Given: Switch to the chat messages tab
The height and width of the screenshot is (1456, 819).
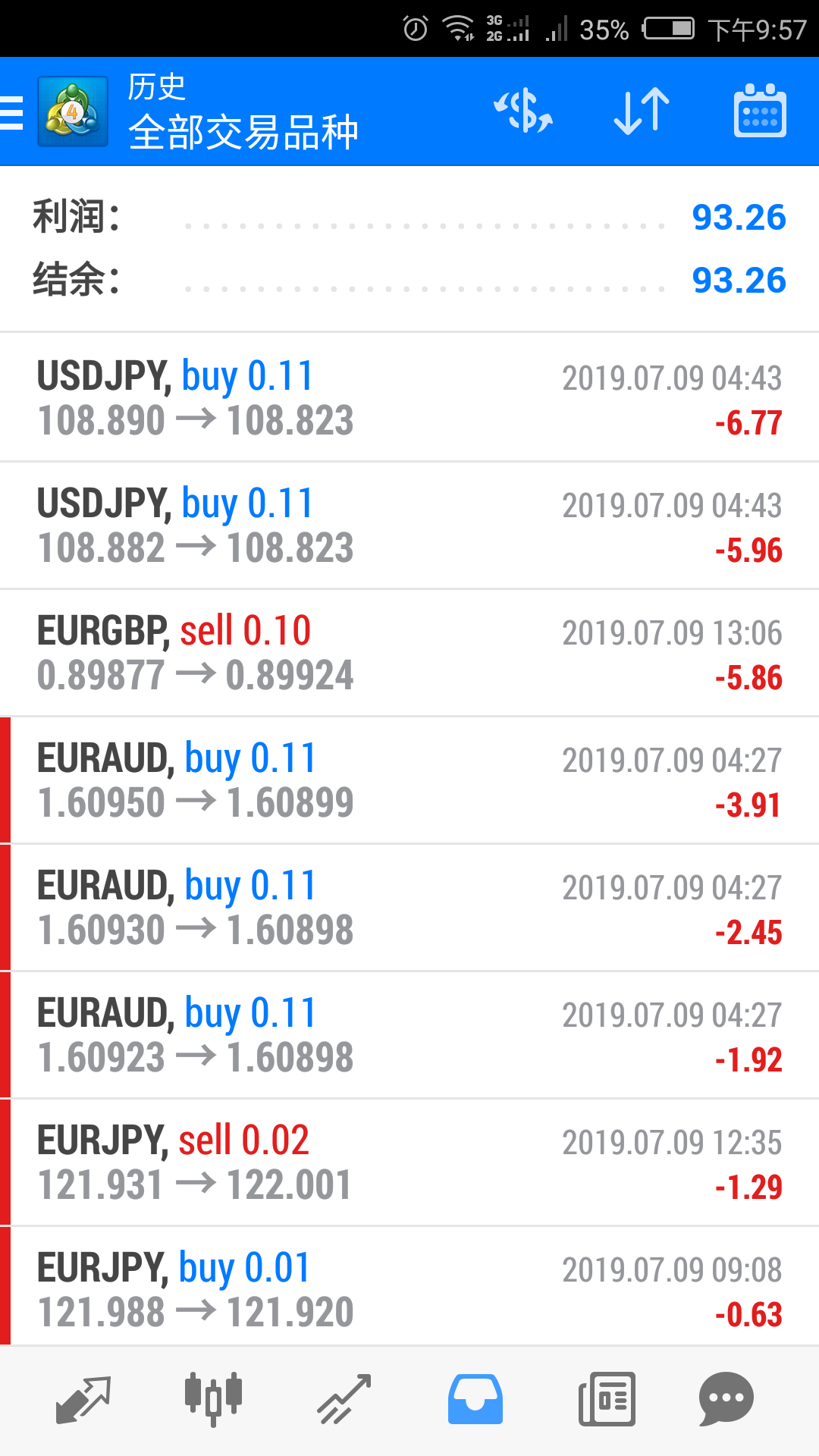Looking at the screenshot, I should 726,1399.
